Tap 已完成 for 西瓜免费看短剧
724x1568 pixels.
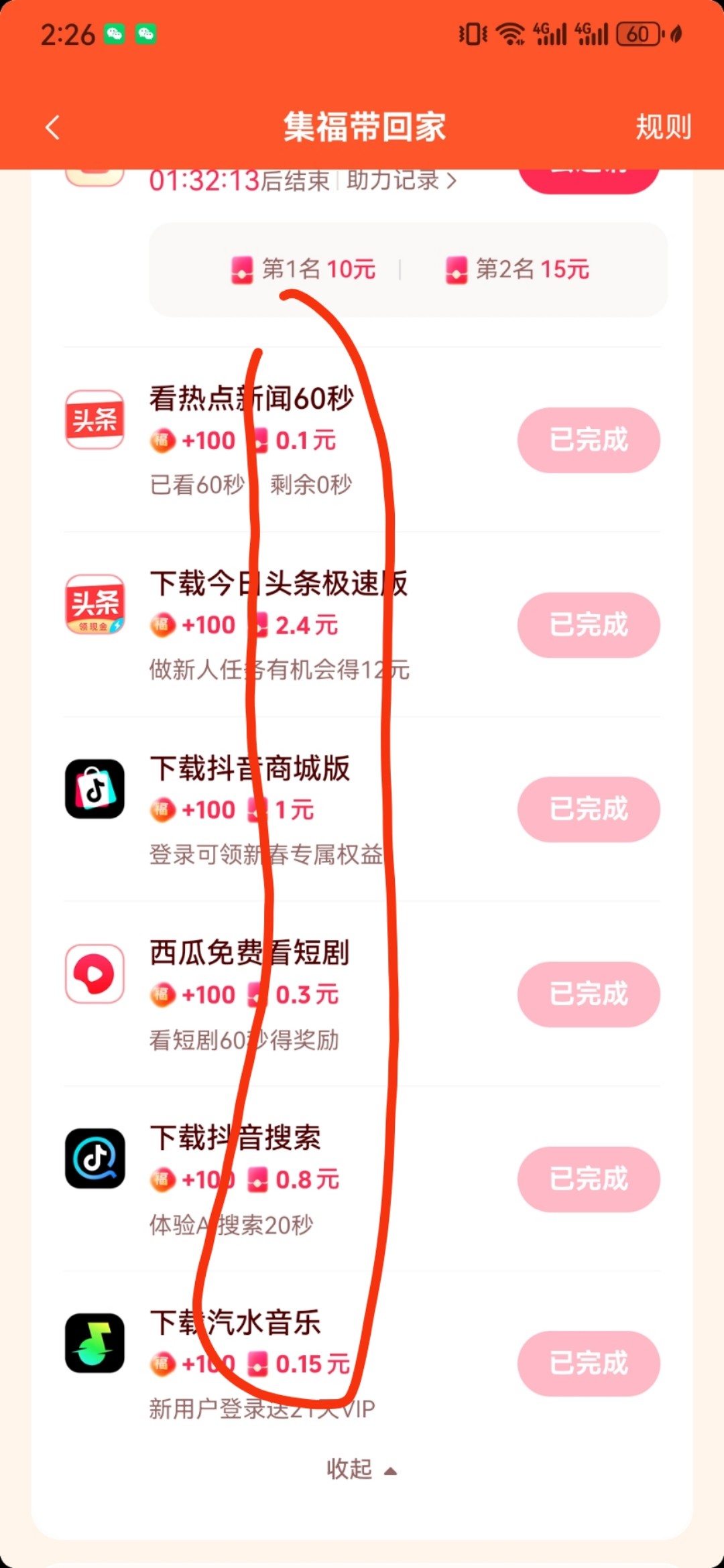click(x=588, y=994)
